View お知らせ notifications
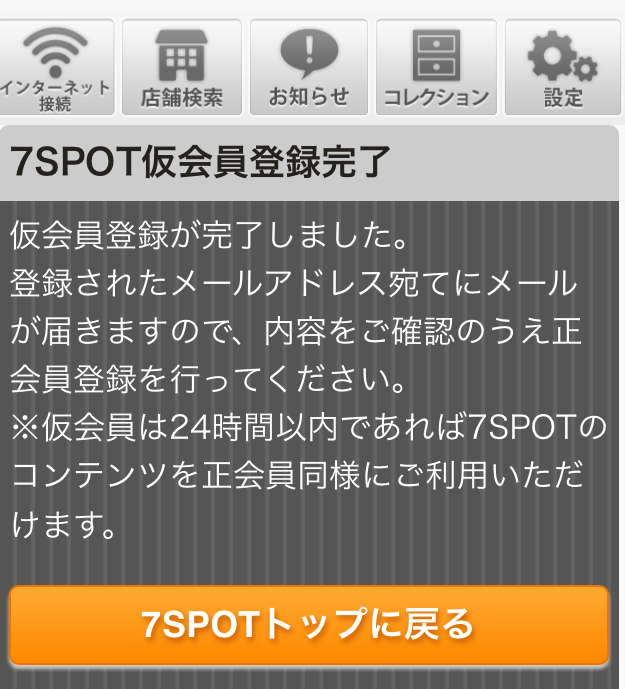This screenshot has height=689, width=625. (308, 68)
